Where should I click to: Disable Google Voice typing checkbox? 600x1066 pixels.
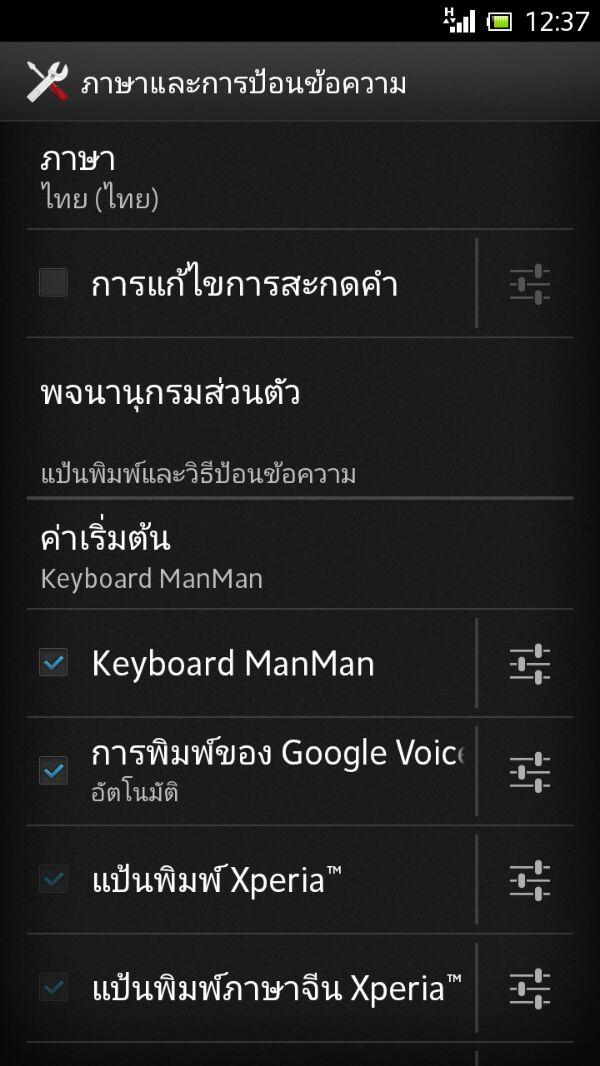pyautogui.click(x=53, y=770)
